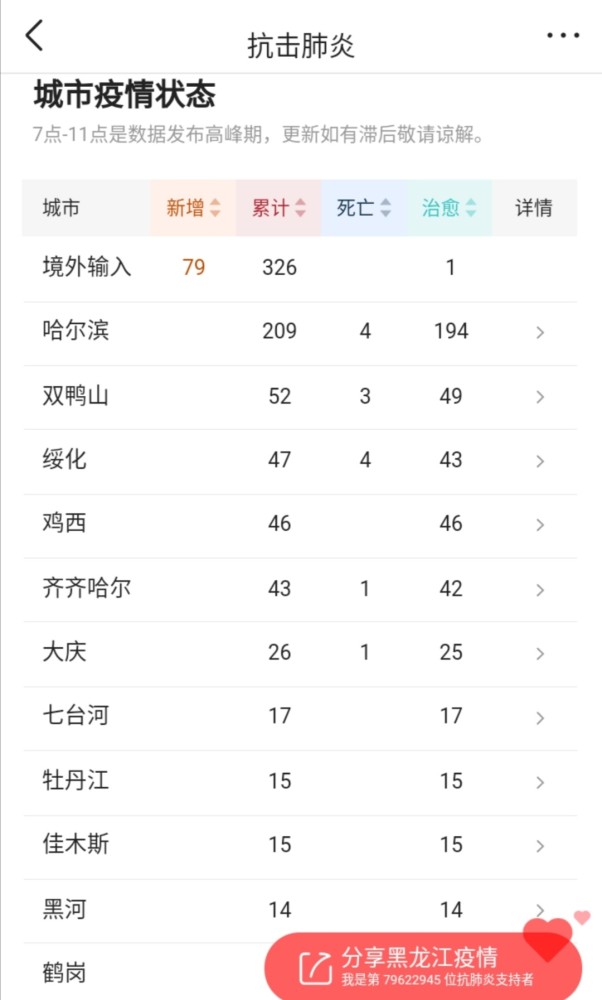Screen dimensions: 602x1000
Task: Sort the table by 新增 column
Action: (193, 207)
